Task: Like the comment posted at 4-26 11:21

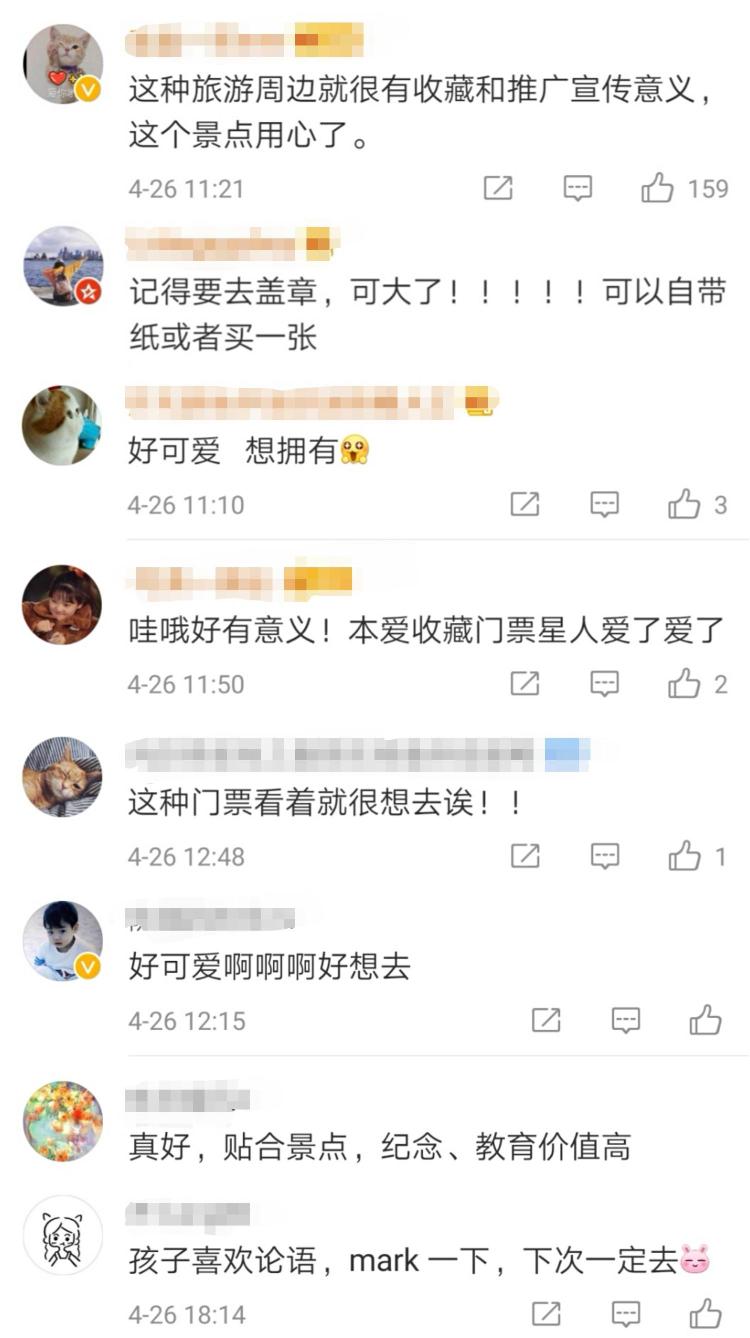Action: (658, 188)
